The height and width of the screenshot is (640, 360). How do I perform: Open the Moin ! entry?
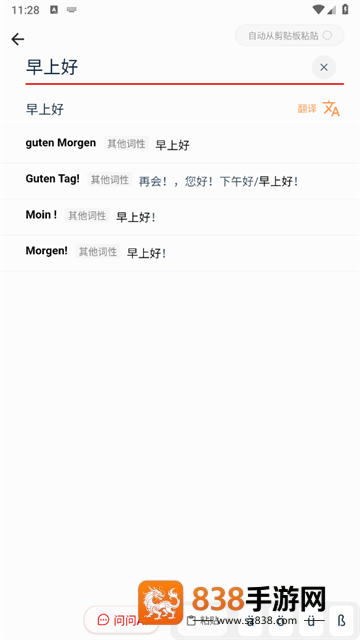point(180,216)
